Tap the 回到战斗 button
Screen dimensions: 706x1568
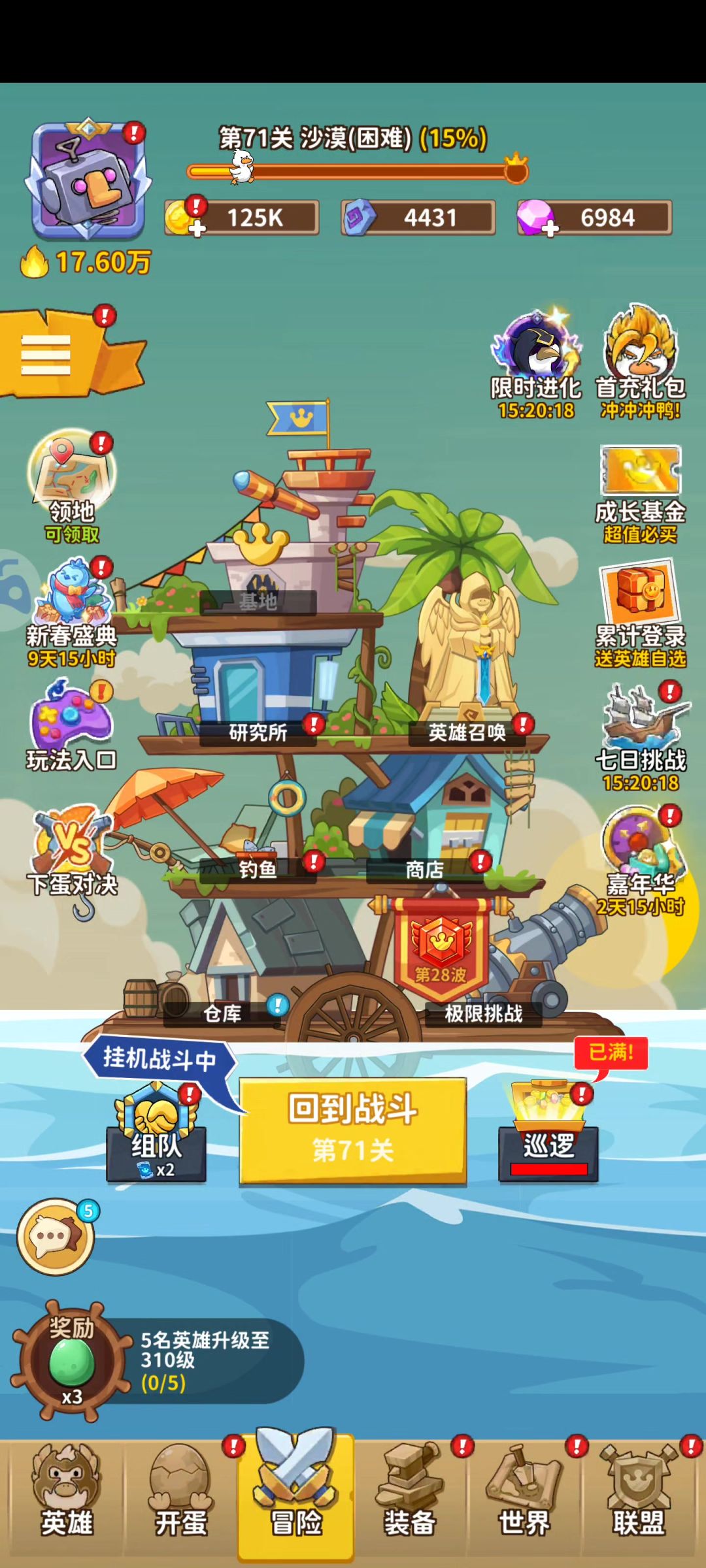pos(353,1130)
